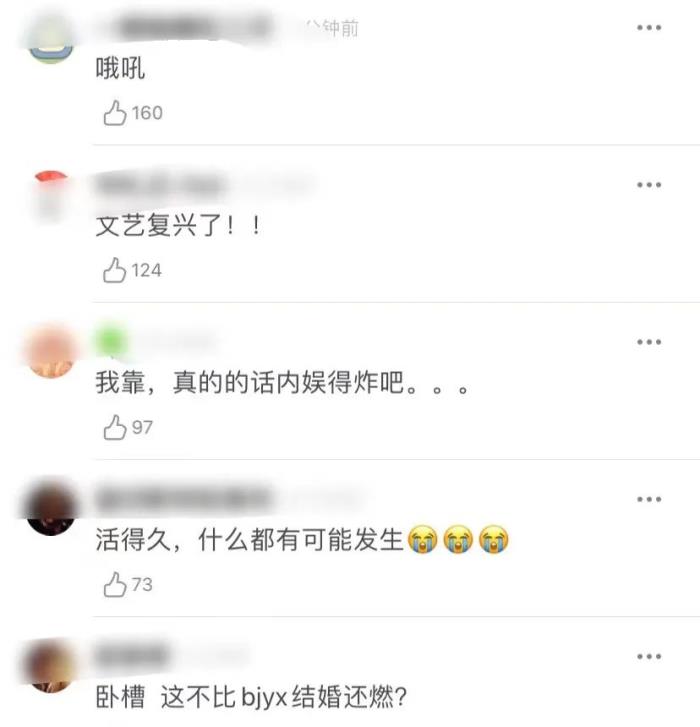The width and height of the screenshot is (700, 727).
Task: Like the comment 哦吼
Action: click(116, 113)
